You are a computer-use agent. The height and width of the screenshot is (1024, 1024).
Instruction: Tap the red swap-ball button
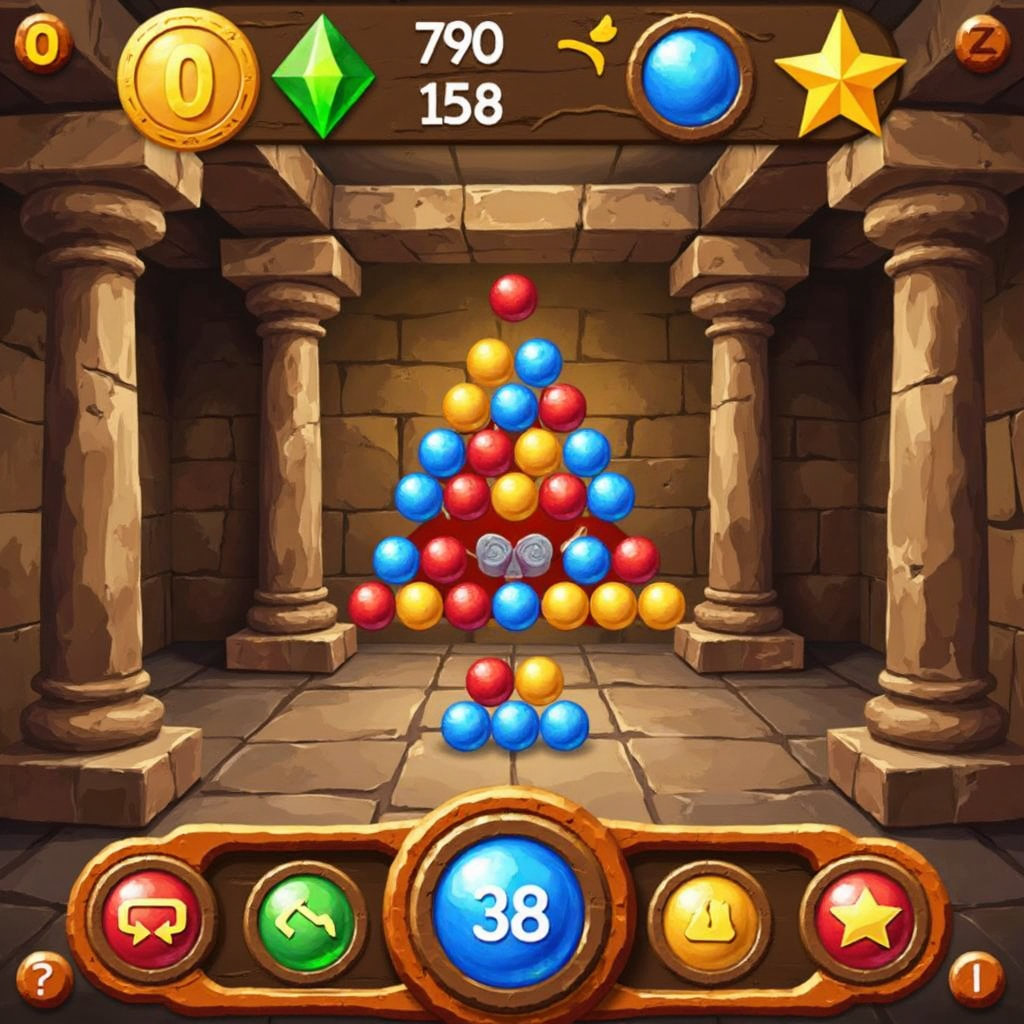pos(151,919)
